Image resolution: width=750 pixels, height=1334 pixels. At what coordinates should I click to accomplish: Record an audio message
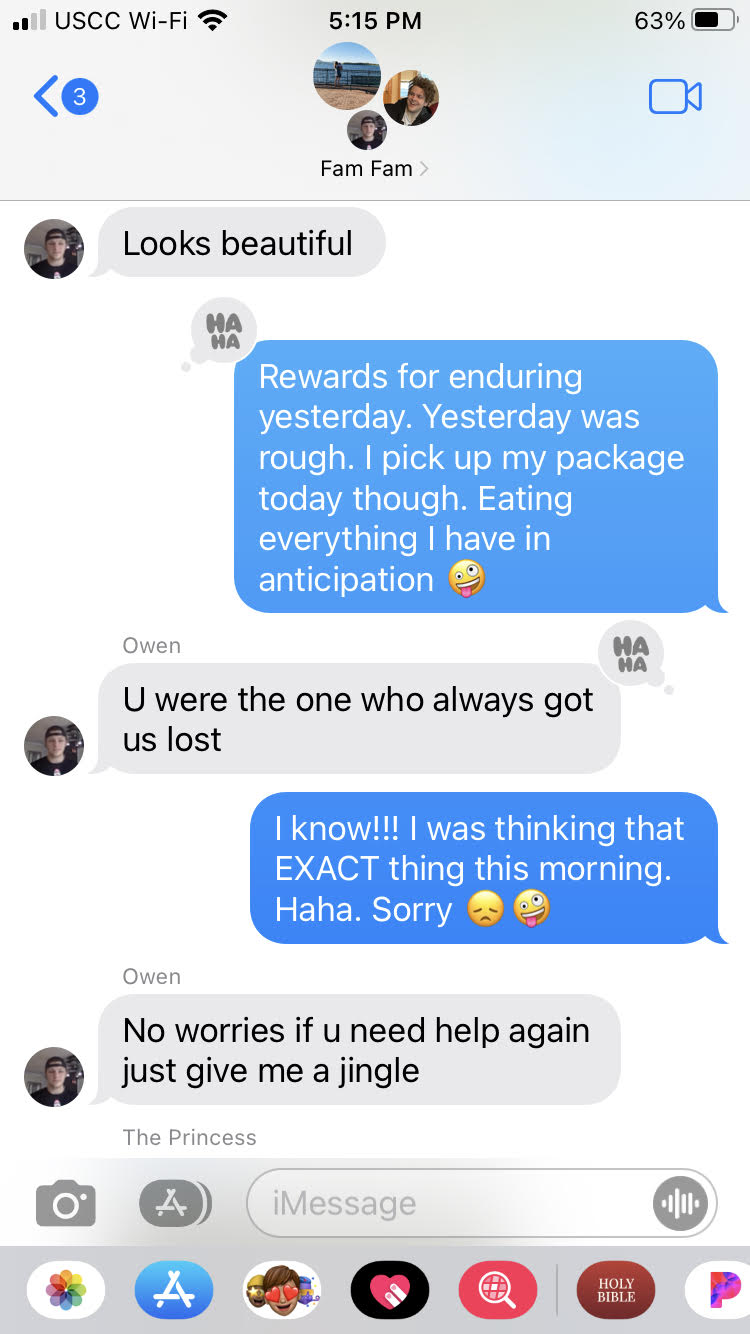coord(681,1204)
